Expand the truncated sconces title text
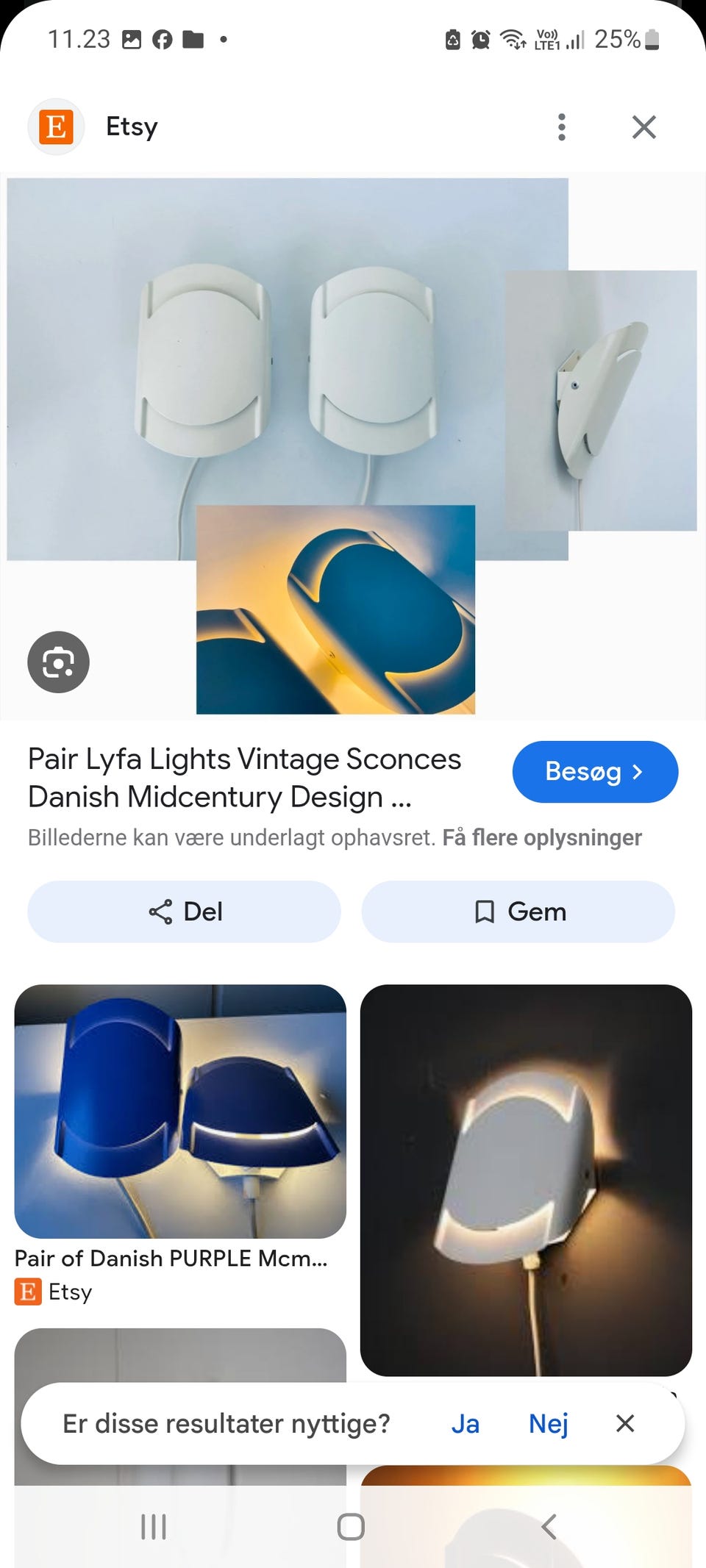The width and height of the screenshot is (706, 1568). click(243, 777)
